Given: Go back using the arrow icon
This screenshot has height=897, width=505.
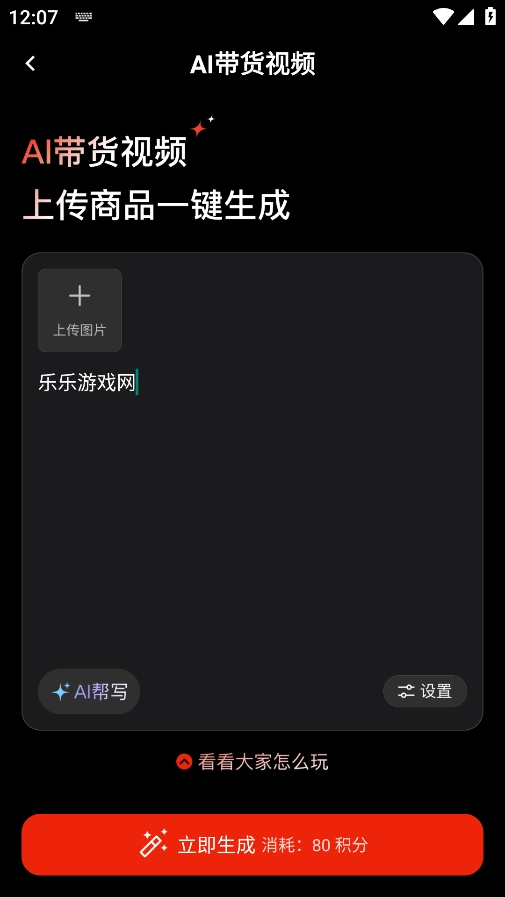Looking at the screenshot, I should pos(31,63).
